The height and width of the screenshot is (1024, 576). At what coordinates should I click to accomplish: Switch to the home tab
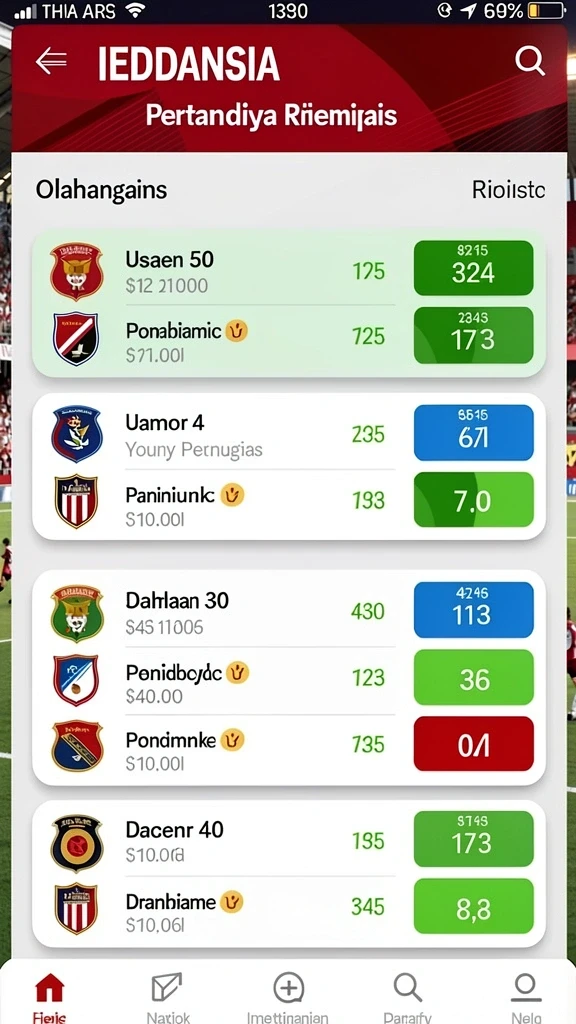tap(50, 997)
